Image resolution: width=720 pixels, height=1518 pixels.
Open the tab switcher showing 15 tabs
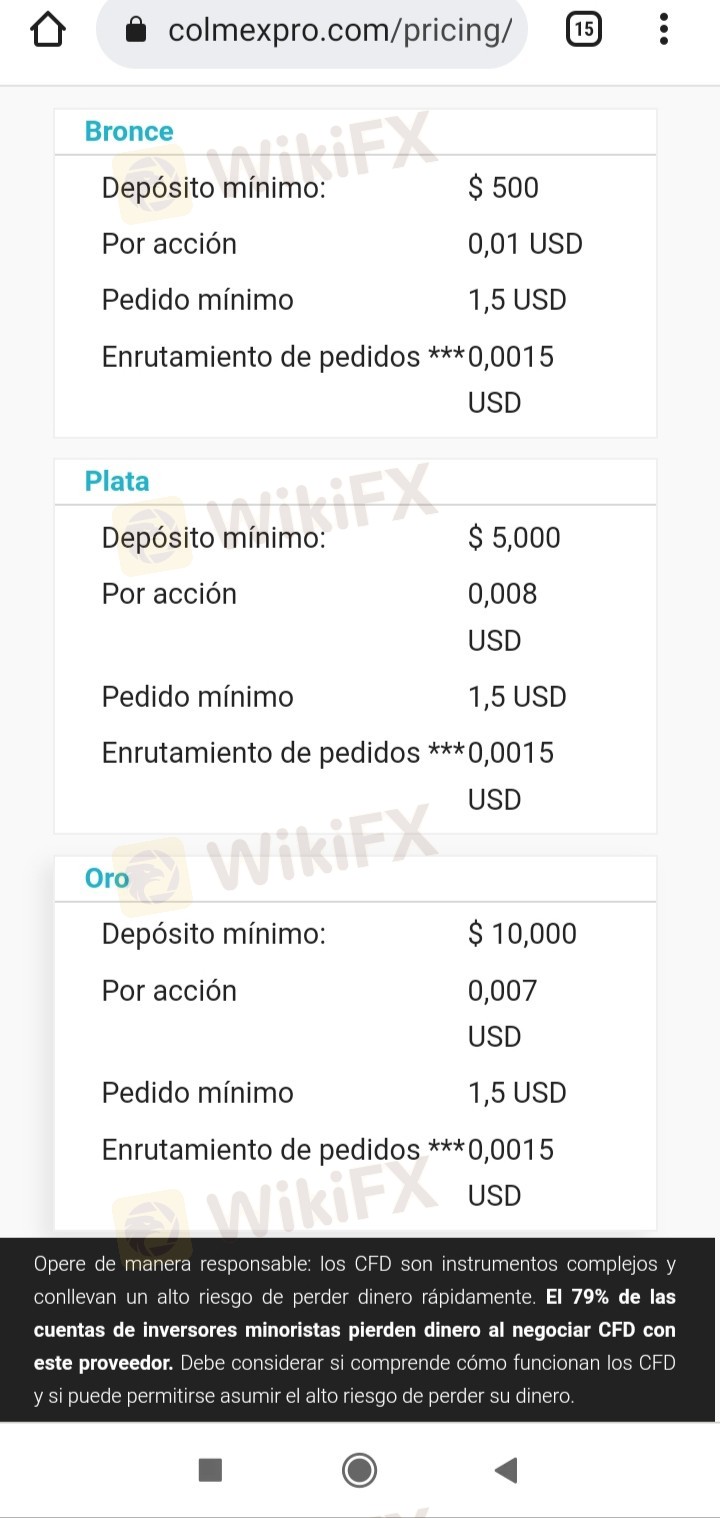tap(584, 30)
